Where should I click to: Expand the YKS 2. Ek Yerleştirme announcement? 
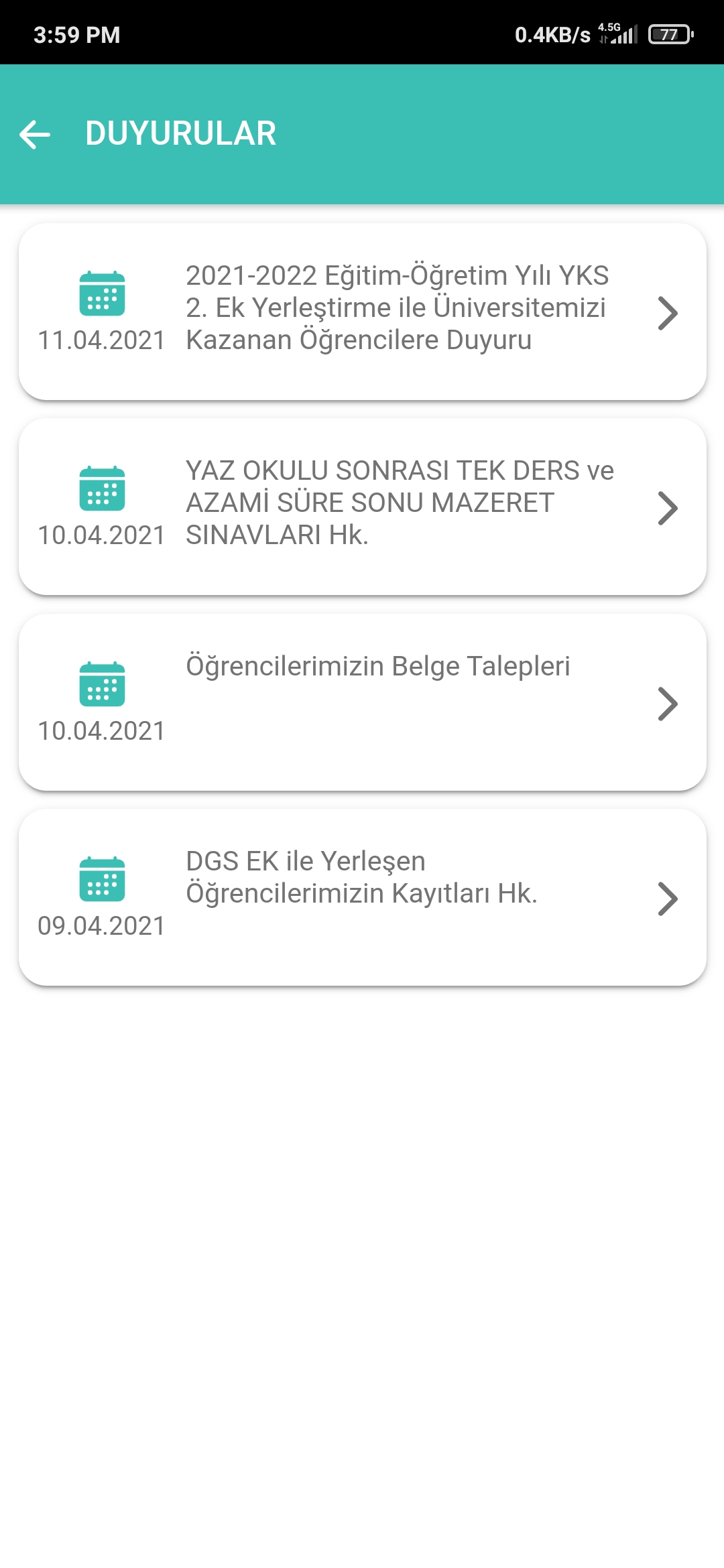point(667,312)
